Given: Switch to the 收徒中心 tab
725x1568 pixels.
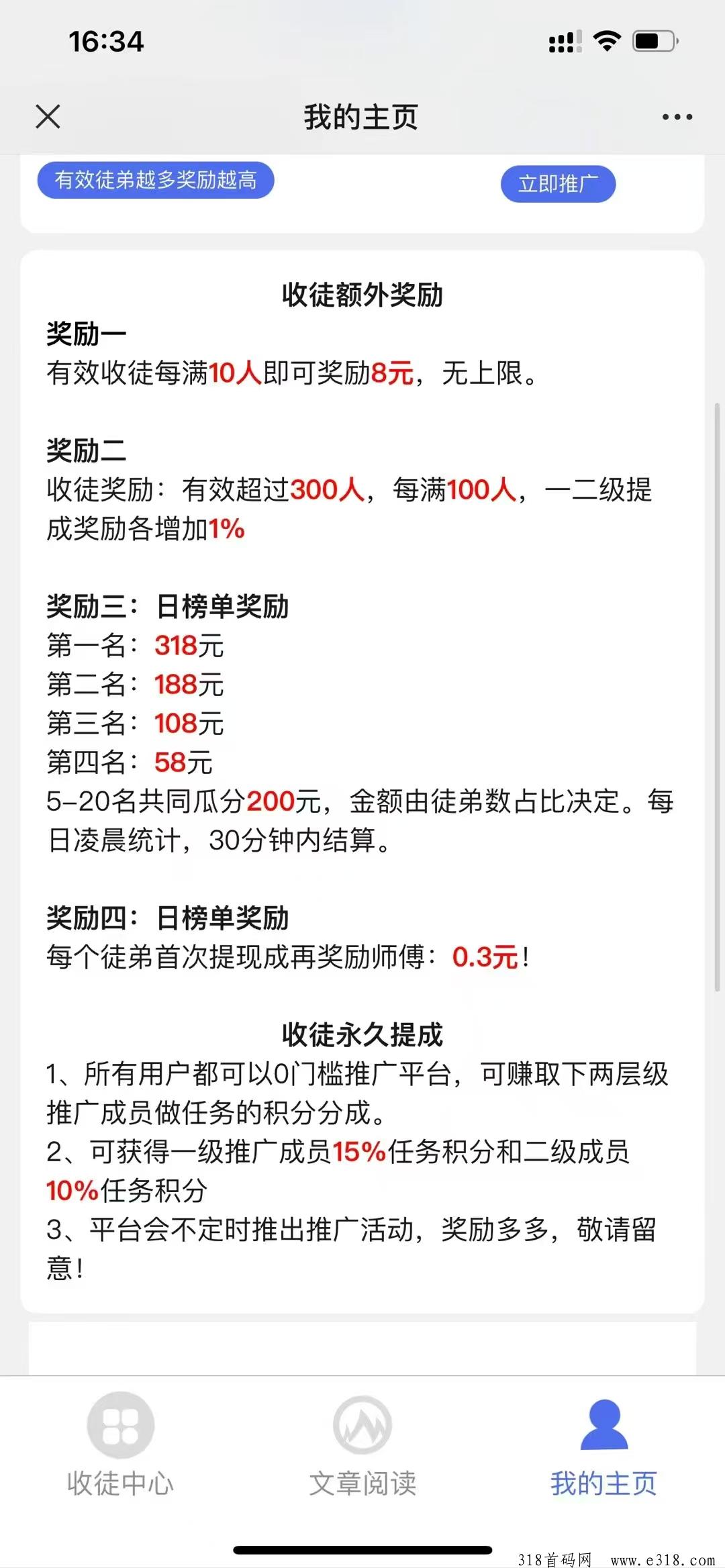Looking at the screenshot, I should click(x=121, y=1445).
